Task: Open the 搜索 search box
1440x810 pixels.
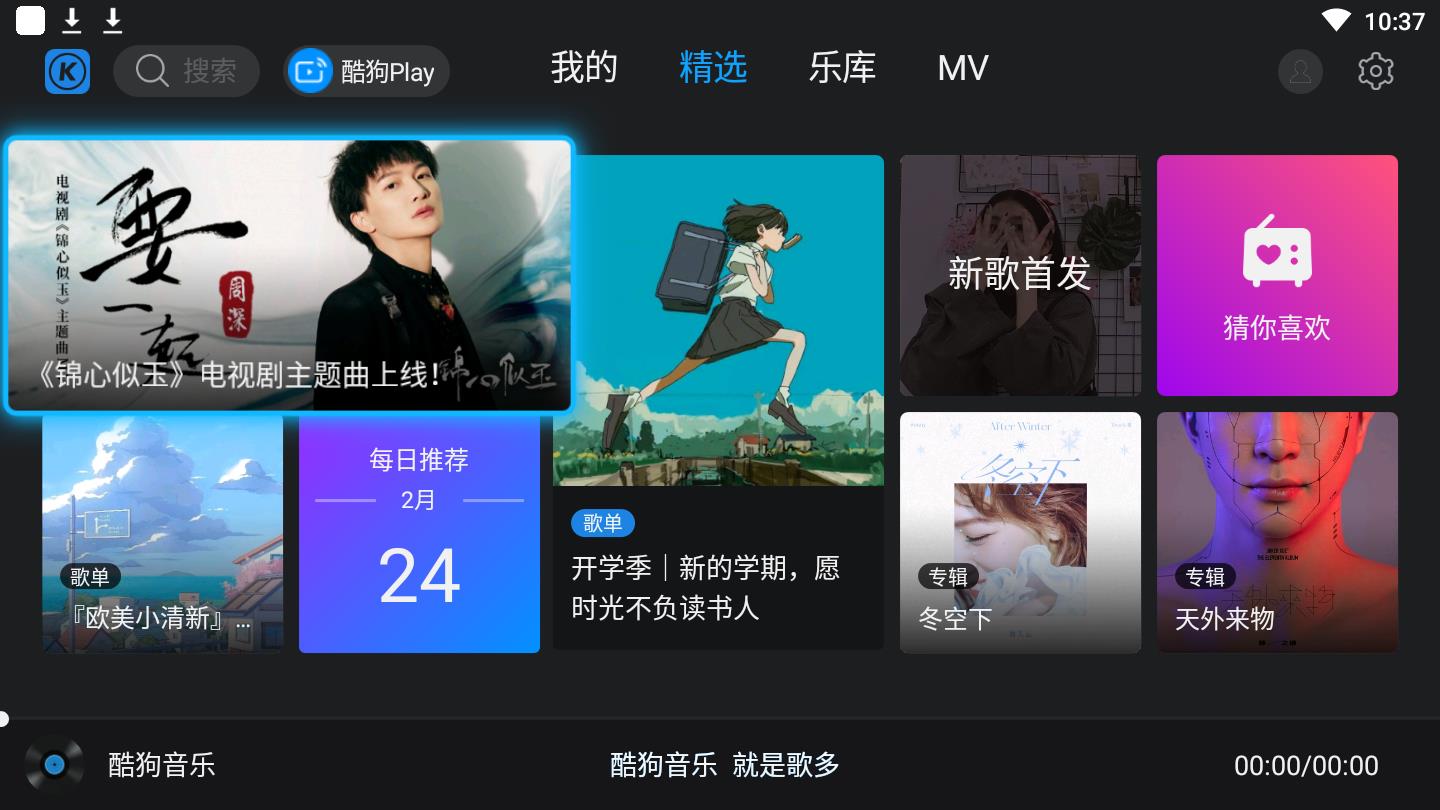Action: [x=186, y=71]
